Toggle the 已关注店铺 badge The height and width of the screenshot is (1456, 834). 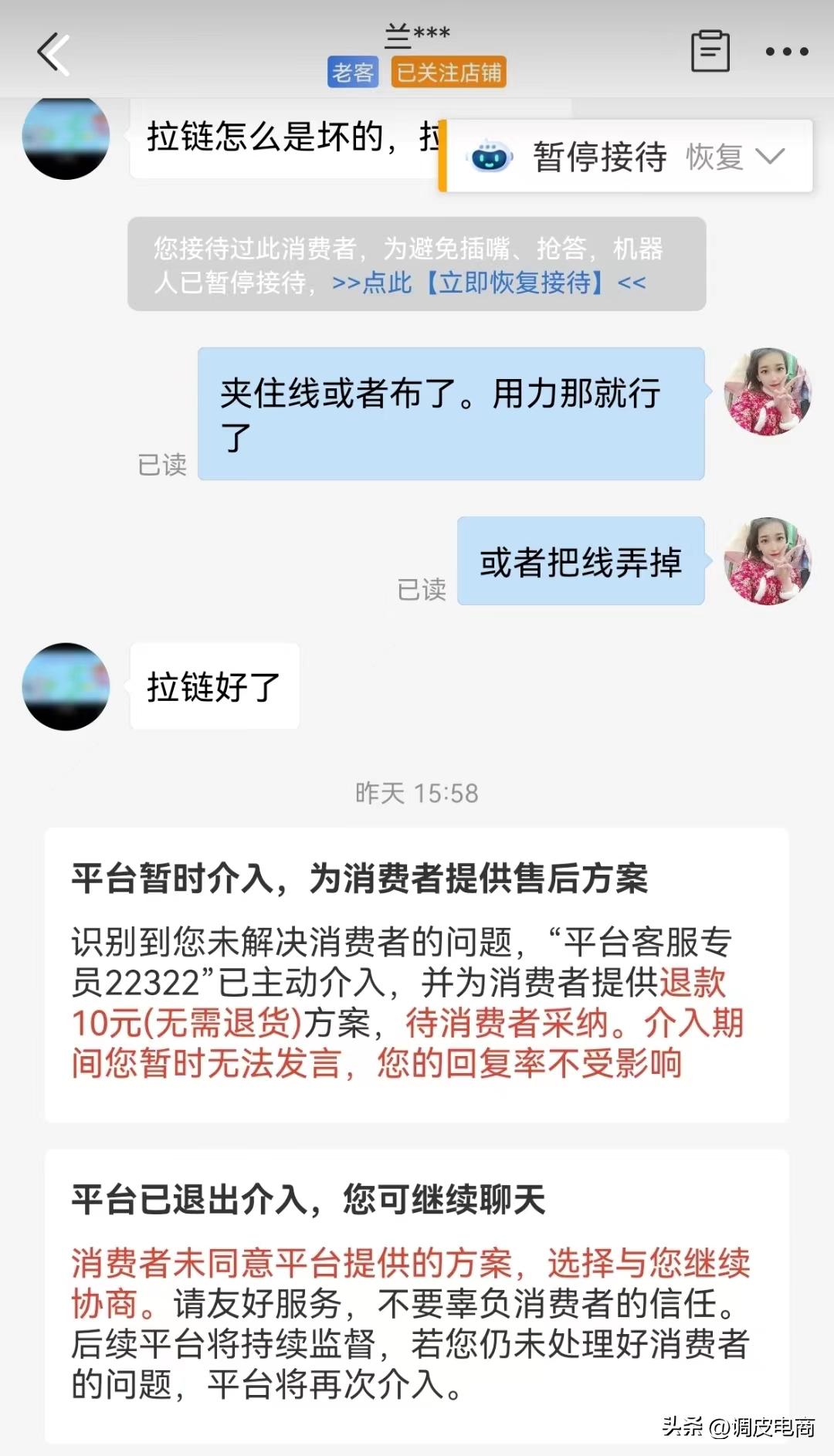click(449, 73)
